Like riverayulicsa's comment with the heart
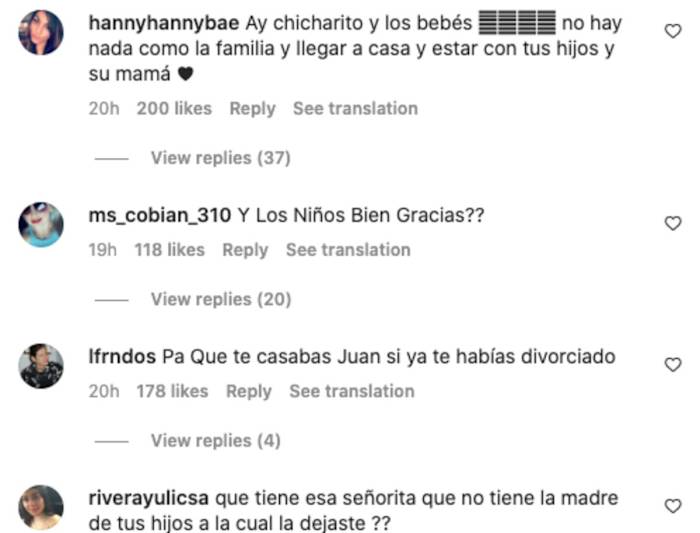Image resolution: width=700 pixels, height=533 pixels. (673, 506)
